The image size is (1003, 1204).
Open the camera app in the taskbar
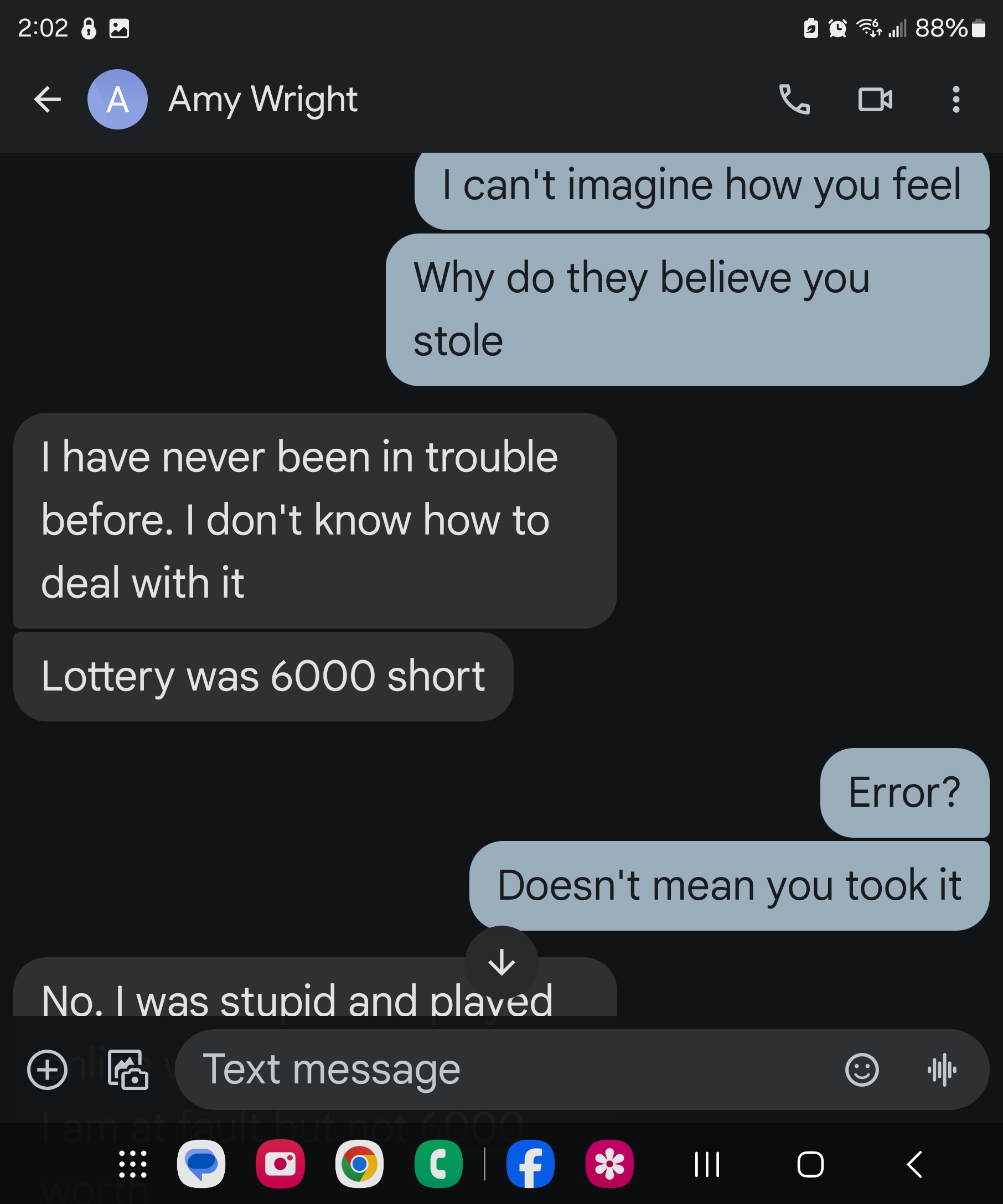[281, 1165]
